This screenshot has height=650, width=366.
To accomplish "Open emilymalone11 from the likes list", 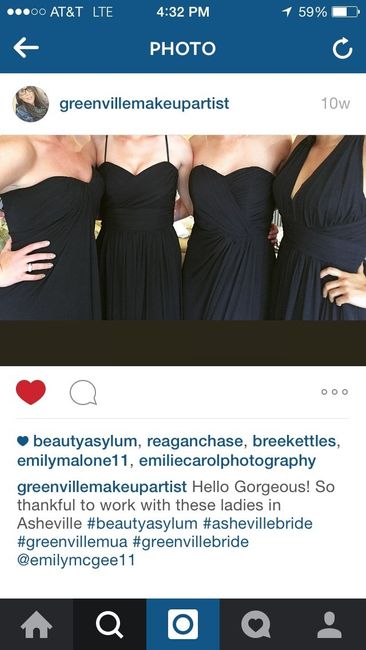I will click(x=73, y=461).
